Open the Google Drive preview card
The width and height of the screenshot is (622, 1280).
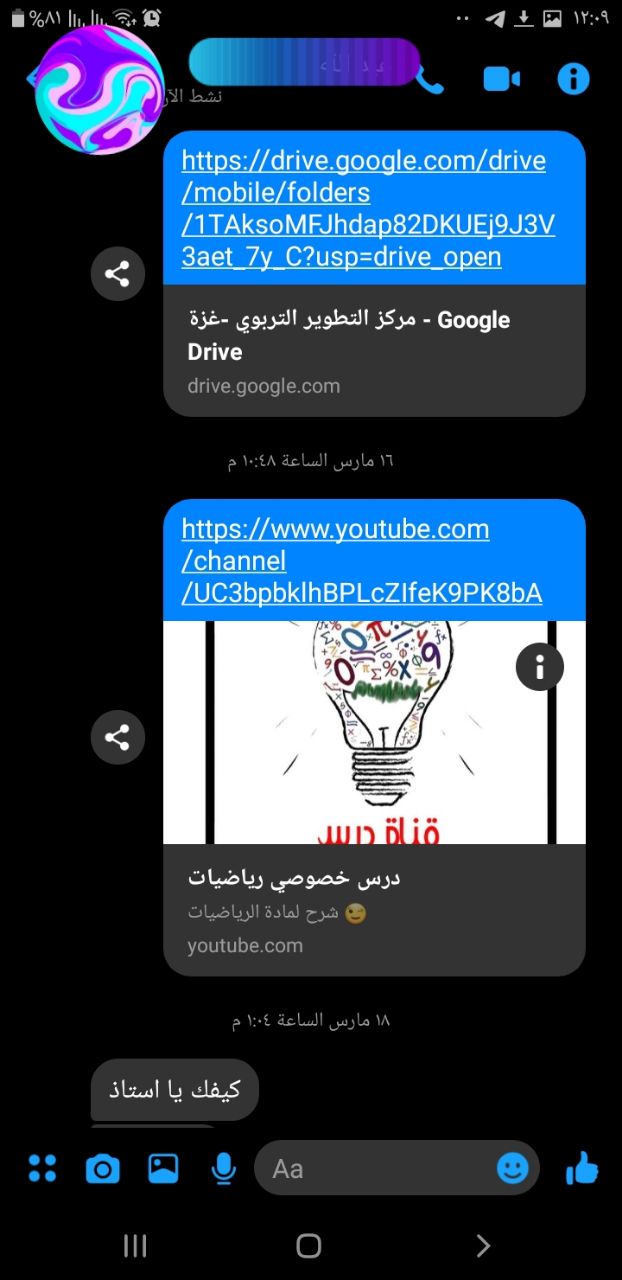tap(374, 351)
